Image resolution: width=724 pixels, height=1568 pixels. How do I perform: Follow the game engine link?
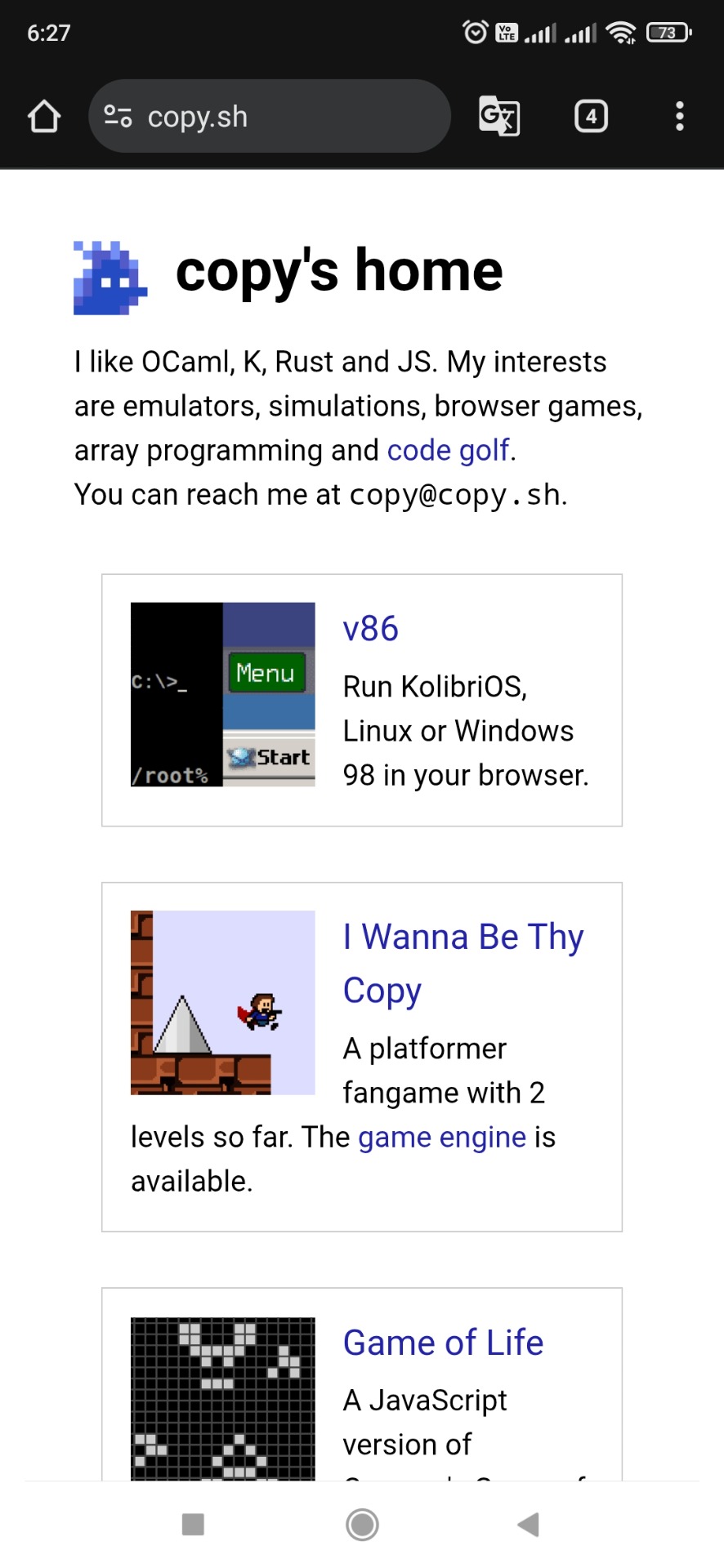(x=441, y=1137)
